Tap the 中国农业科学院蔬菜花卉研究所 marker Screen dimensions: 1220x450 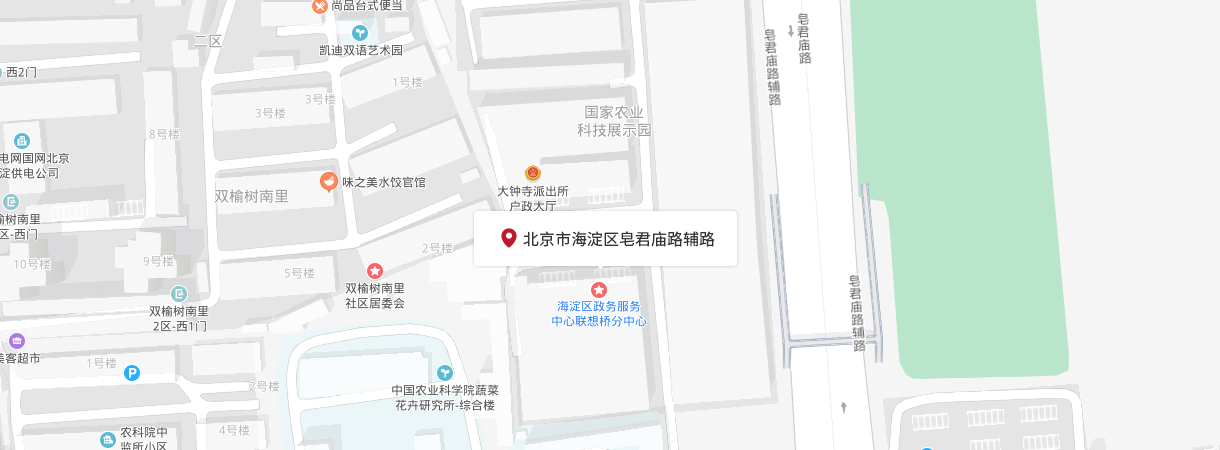tap(444, 373)
